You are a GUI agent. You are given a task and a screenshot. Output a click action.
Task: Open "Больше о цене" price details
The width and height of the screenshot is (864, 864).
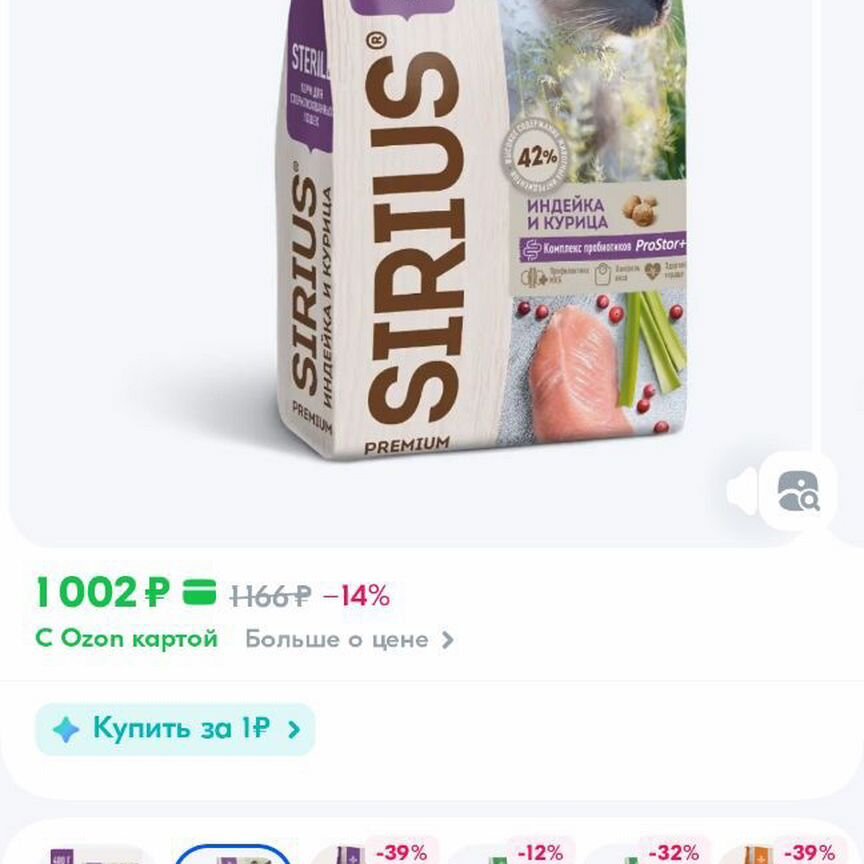(349, 639)
